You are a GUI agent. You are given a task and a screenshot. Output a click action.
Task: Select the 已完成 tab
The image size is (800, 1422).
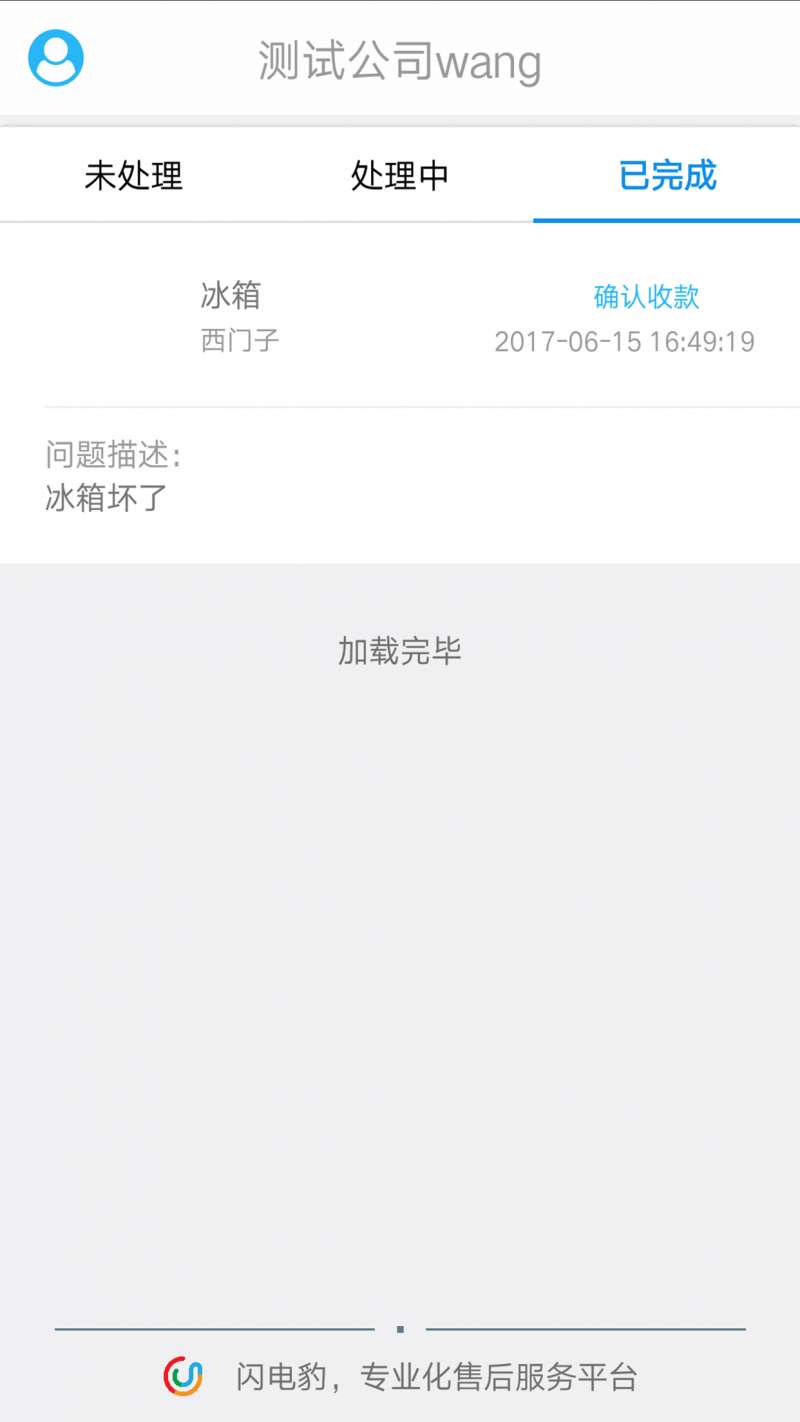pos(667,175)
